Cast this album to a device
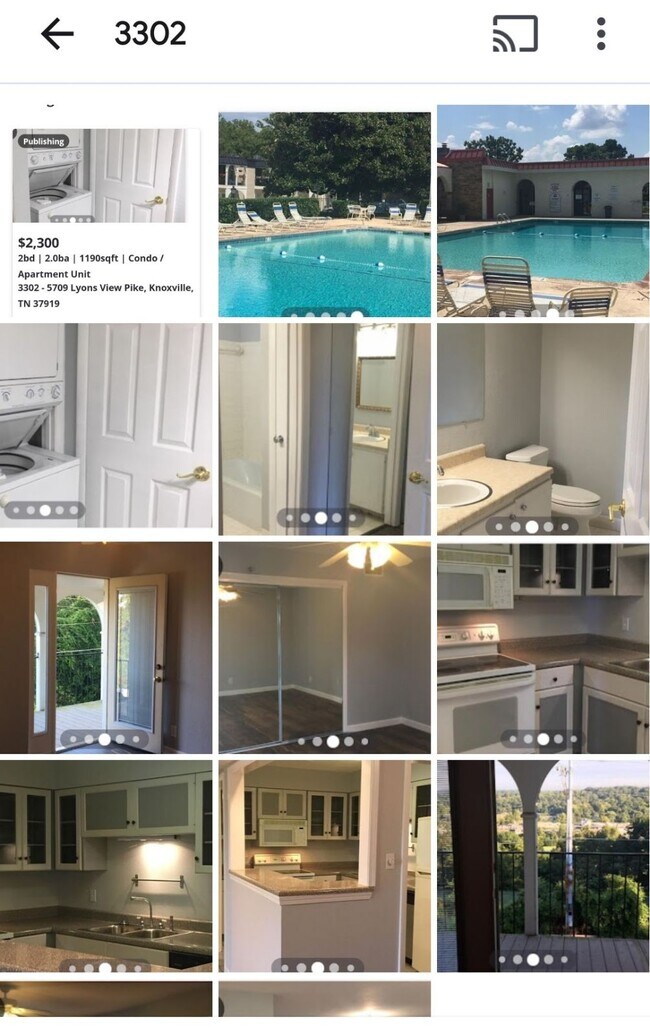Viewport: 650px width, 1035px height. click(515, 34)
